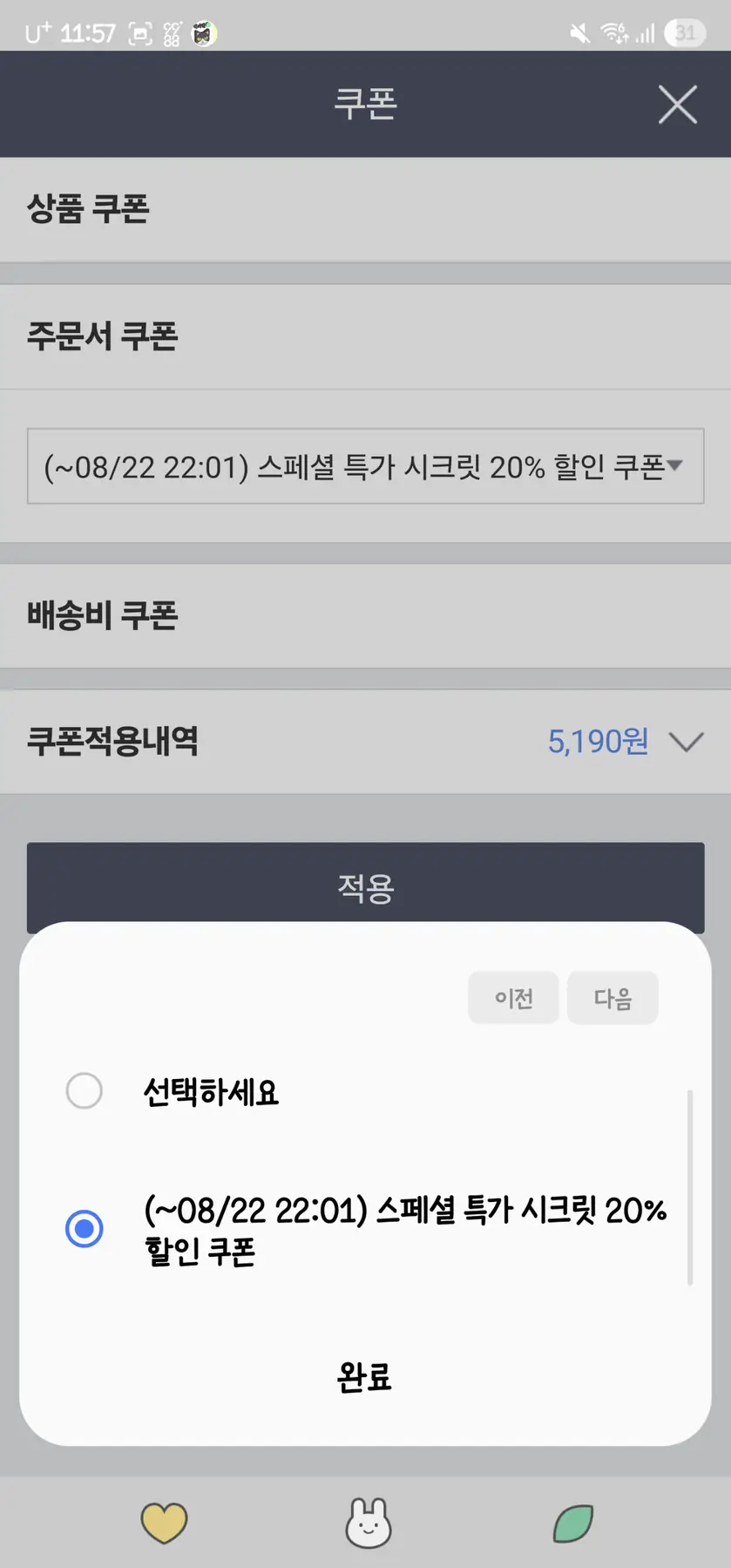Choose 스페셜 특가 시크릿 20% 할인 쿠폰 option
The height and width of the screenshot is (1568, 731).
coord(85,1229)
